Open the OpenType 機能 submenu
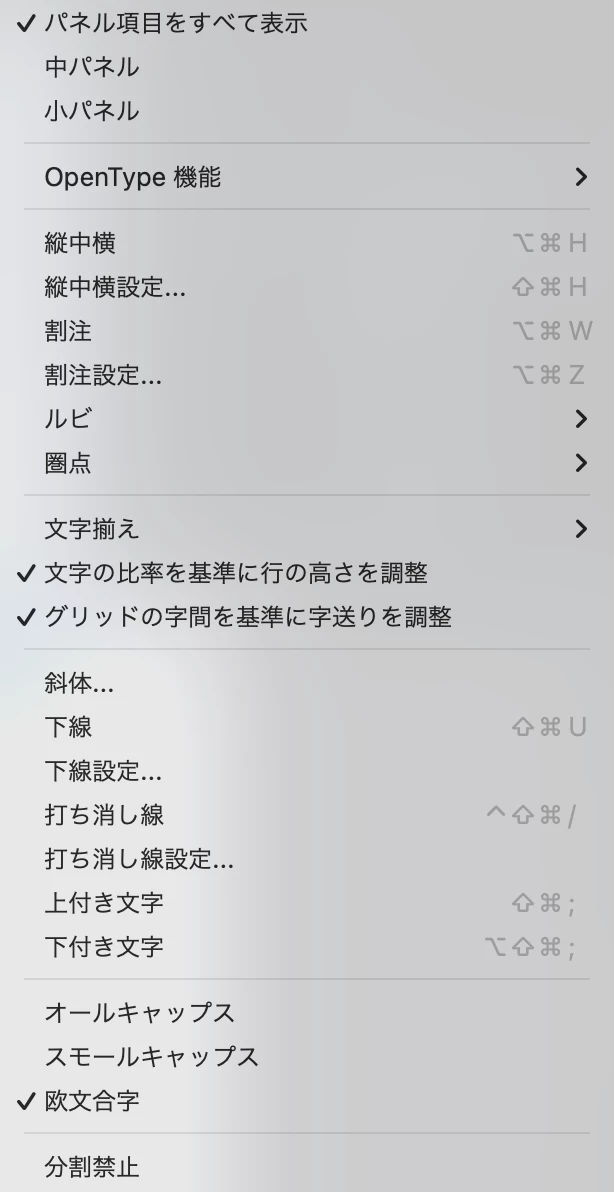Viewport: 614px width, 1192px height. pyautogui.click(x=133, y=178)
